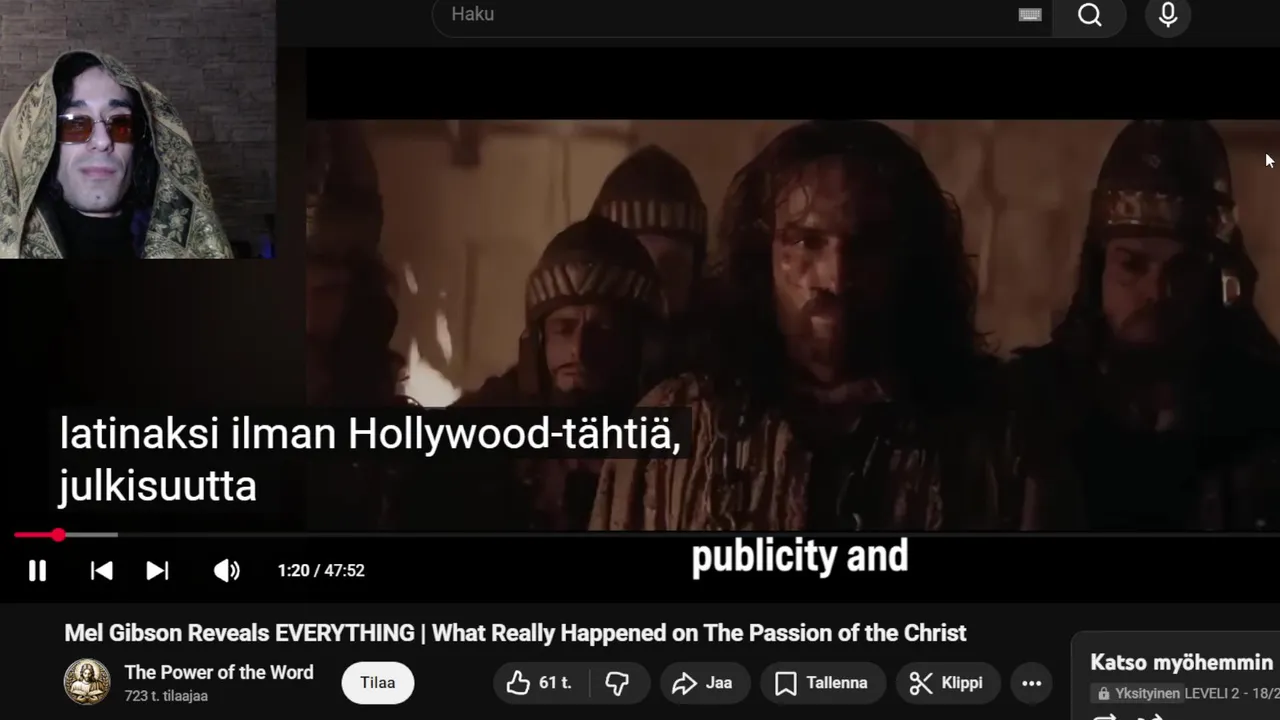Open the channel avatar of The Power of the Word
The width and height of the screenshot is (1280, 720).
(87, 682)
